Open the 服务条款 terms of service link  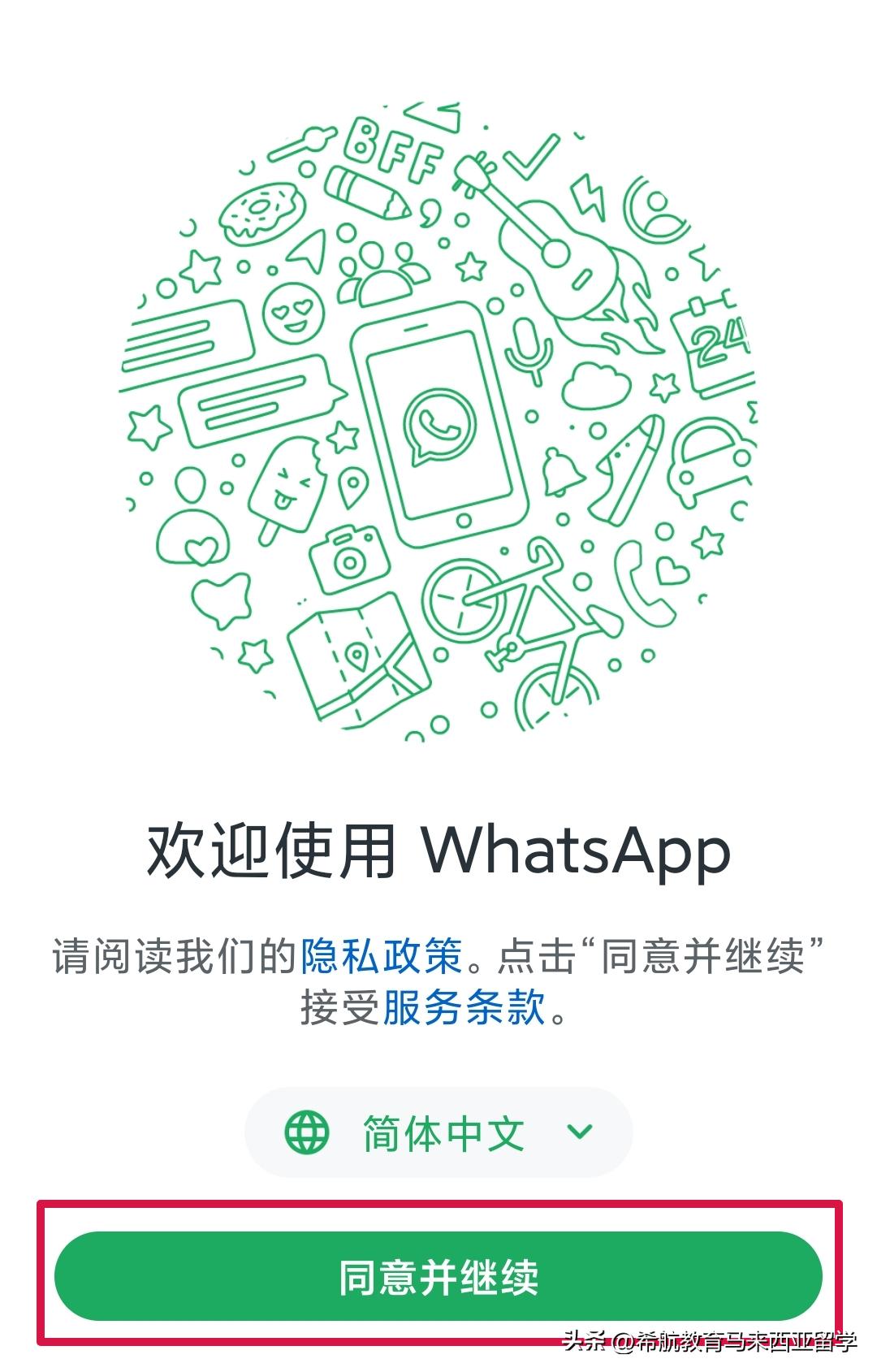463,1009
